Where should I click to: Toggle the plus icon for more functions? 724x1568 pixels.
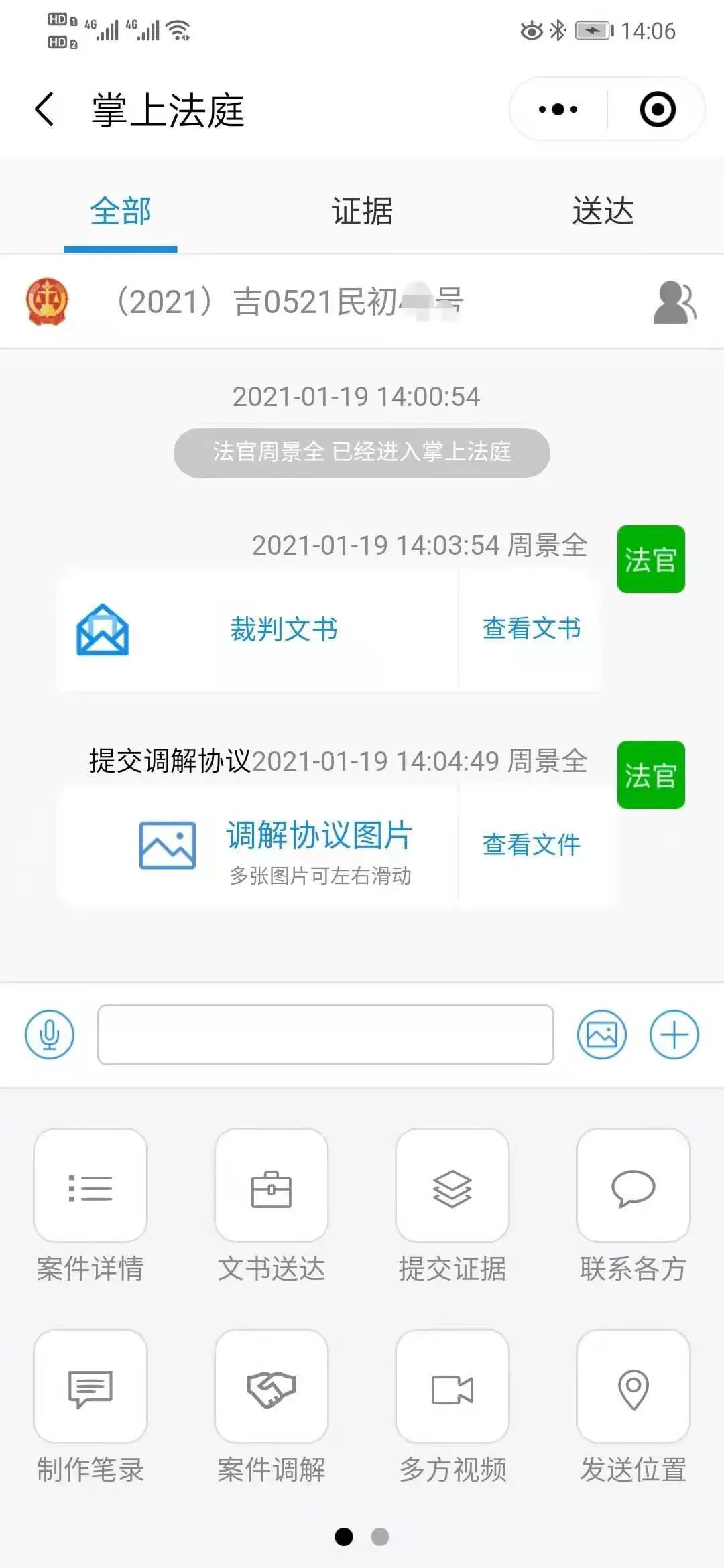(674, 1035)
